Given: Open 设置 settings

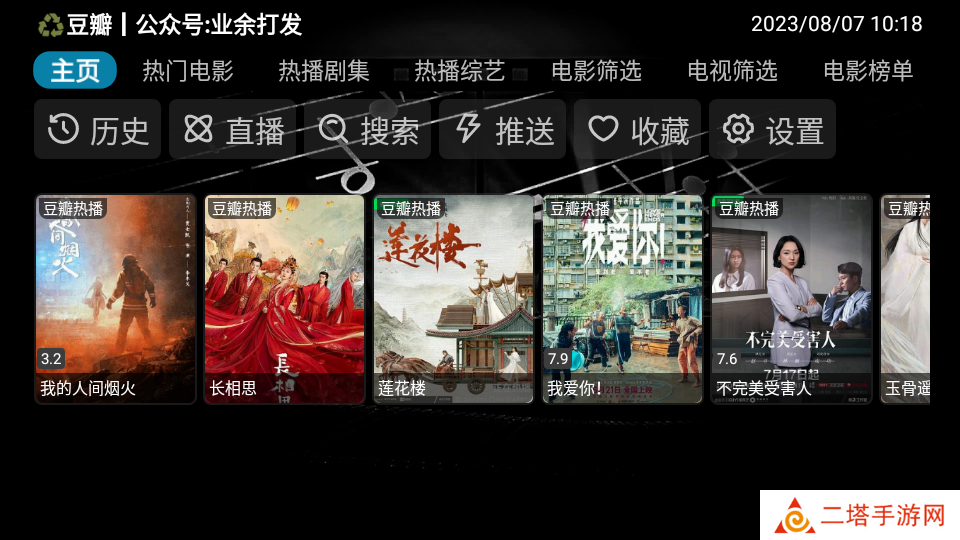Looking at the screenshot, I should coord(773,130).
